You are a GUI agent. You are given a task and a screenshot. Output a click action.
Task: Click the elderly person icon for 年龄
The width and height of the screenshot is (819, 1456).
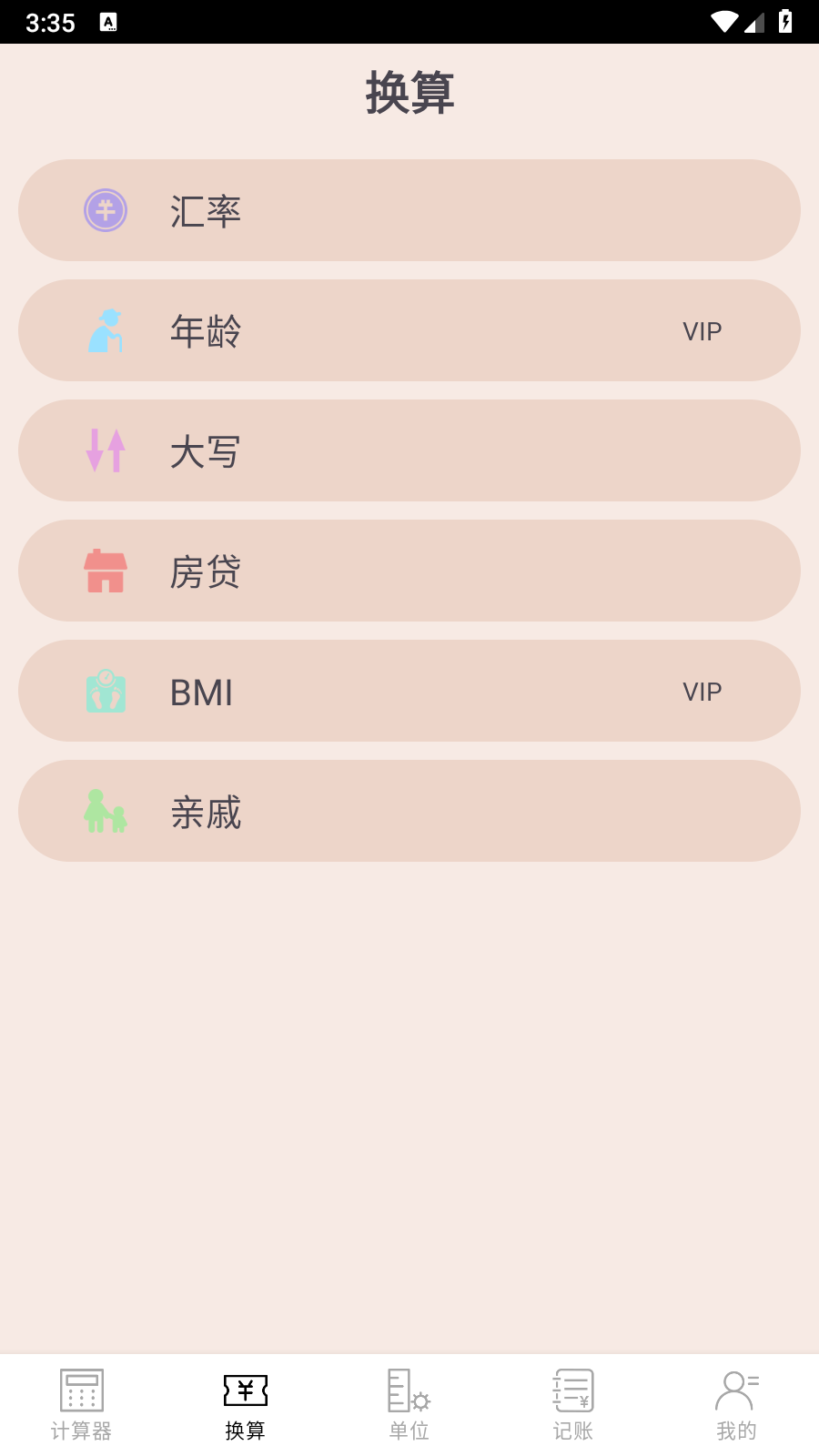106,330
